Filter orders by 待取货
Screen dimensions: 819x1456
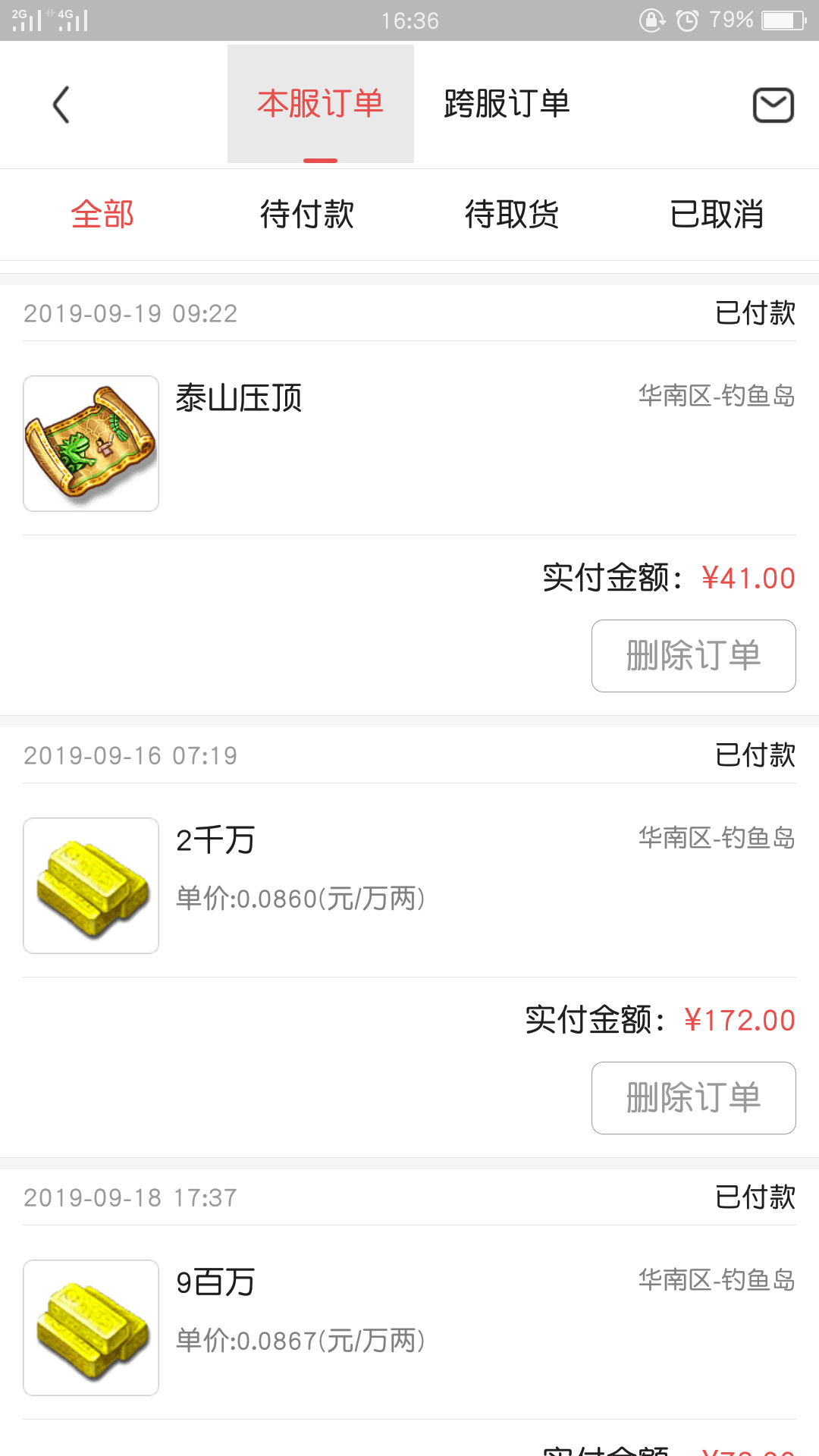click(512, 215)
